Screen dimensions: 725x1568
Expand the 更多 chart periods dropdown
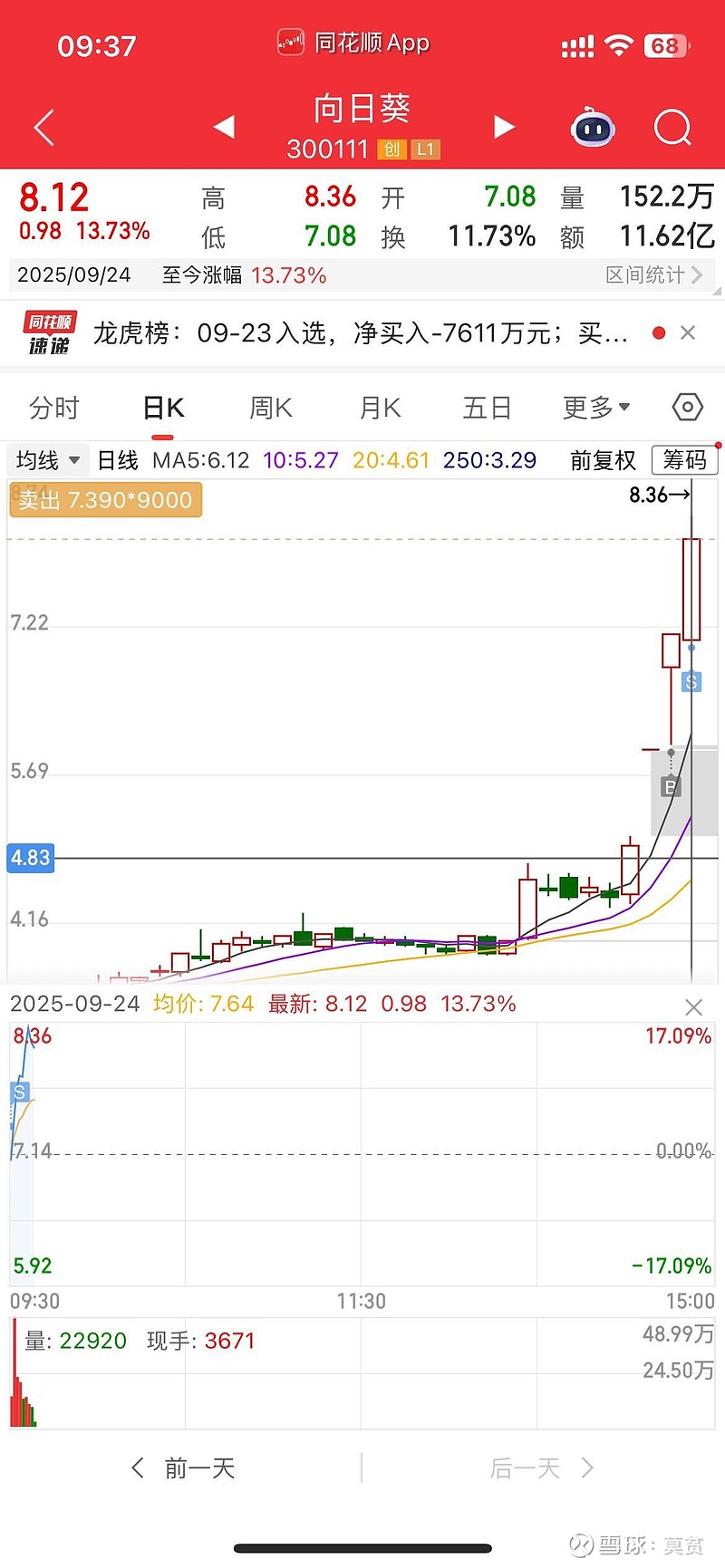(x=595, y=409)
